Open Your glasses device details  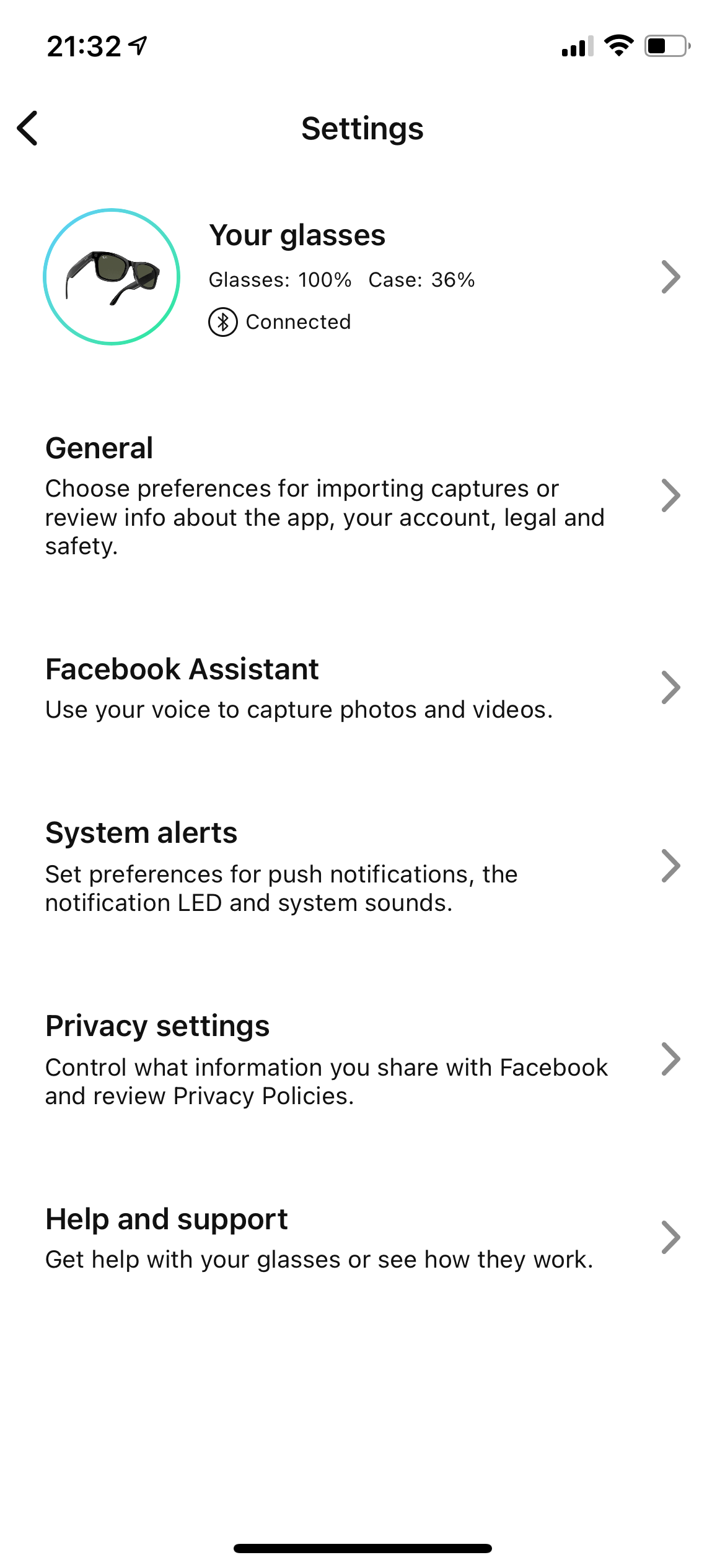(x=362, y=277)
